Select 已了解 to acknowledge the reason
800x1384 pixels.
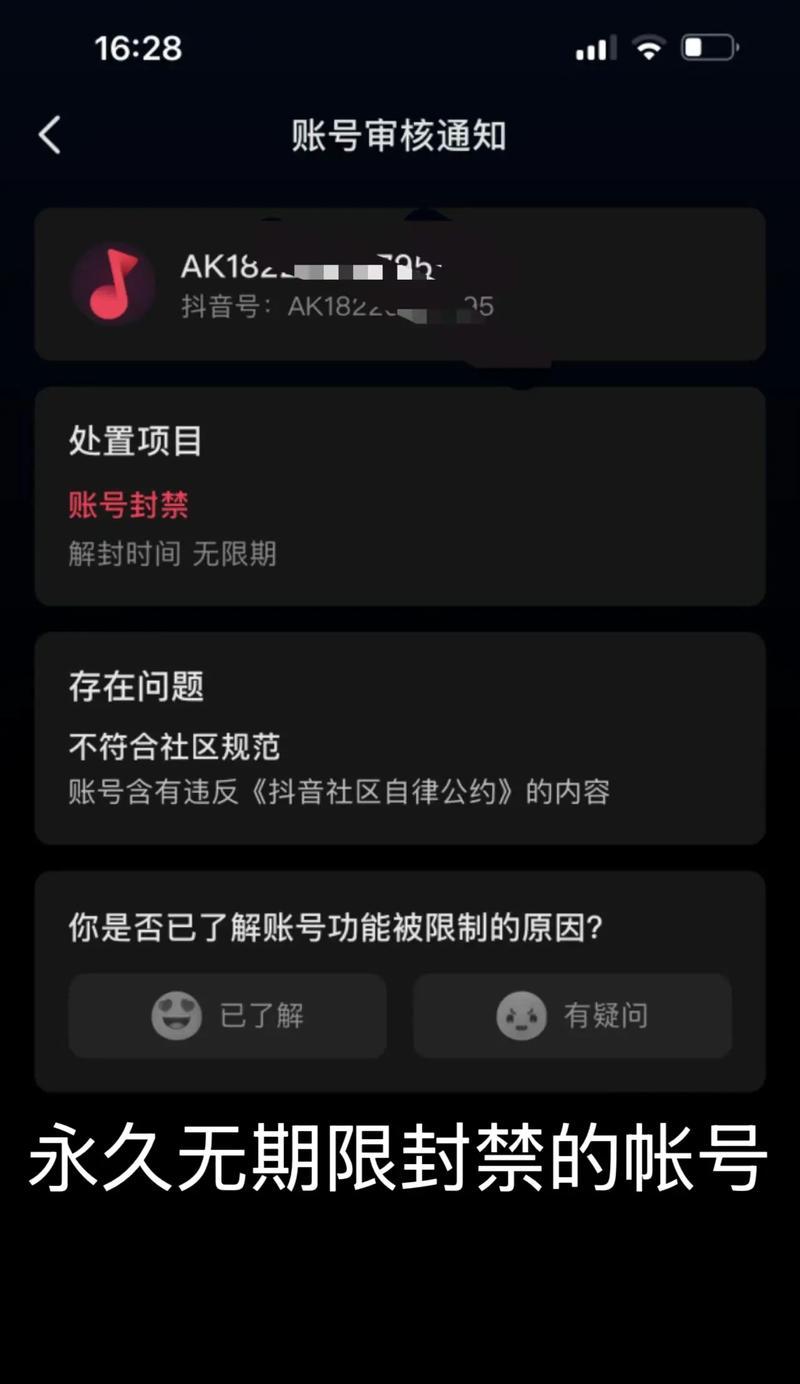click(x=226, y=1016)
